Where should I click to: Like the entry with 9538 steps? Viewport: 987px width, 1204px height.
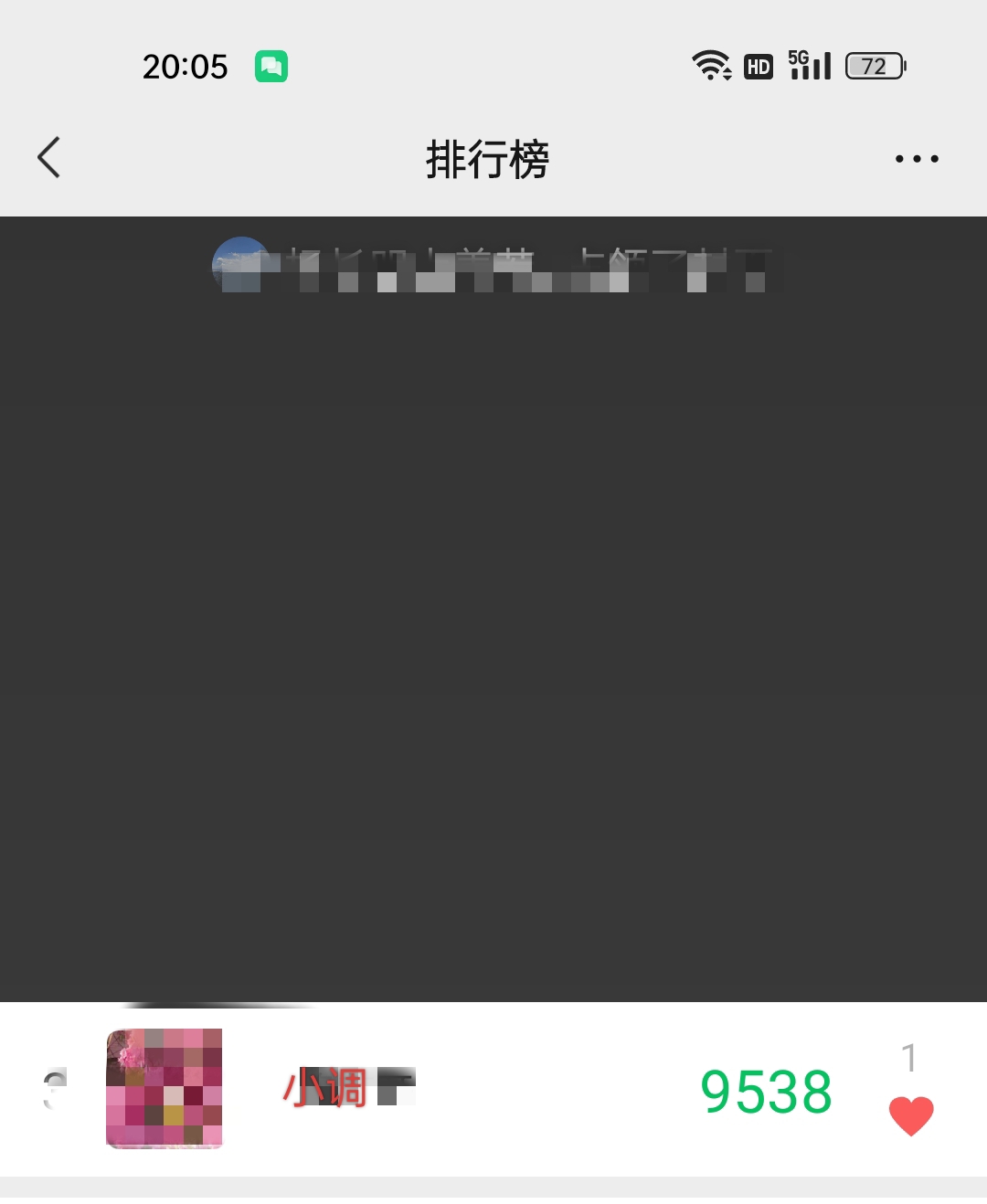click(x=910, y=1114)
